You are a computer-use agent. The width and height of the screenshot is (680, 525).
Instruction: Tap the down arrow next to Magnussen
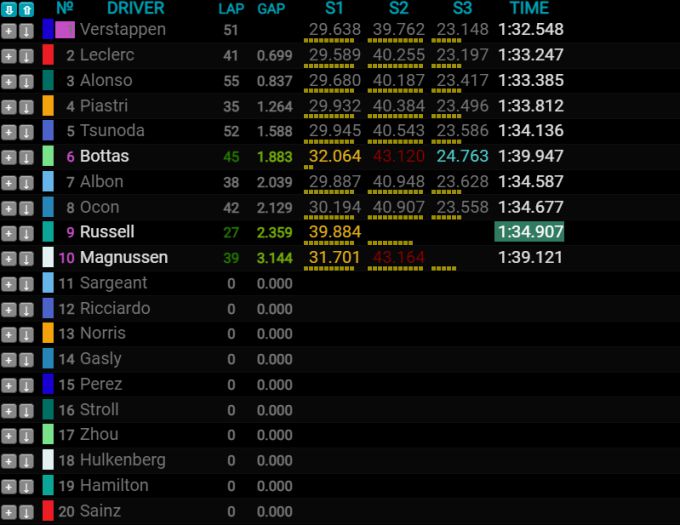pos(26,258)
